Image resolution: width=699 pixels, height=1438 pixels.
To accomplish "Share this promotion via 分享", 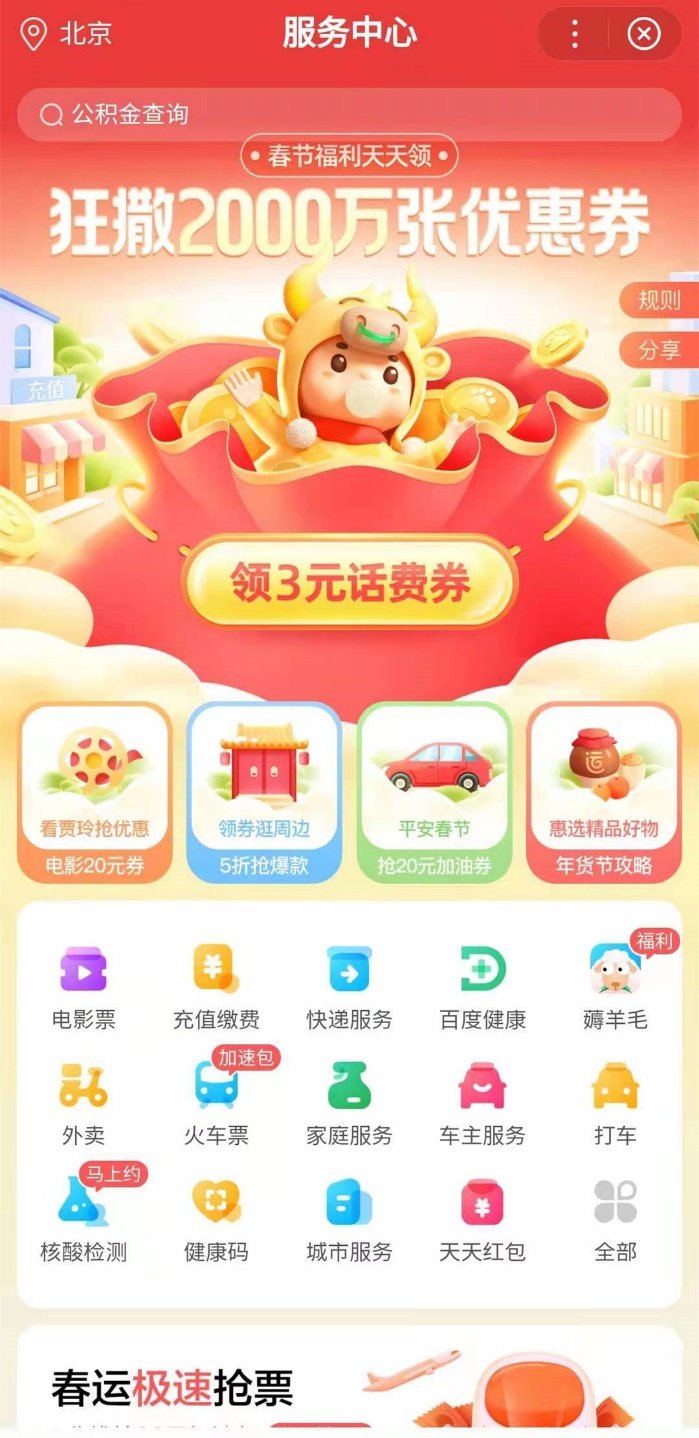I will 659,349.
